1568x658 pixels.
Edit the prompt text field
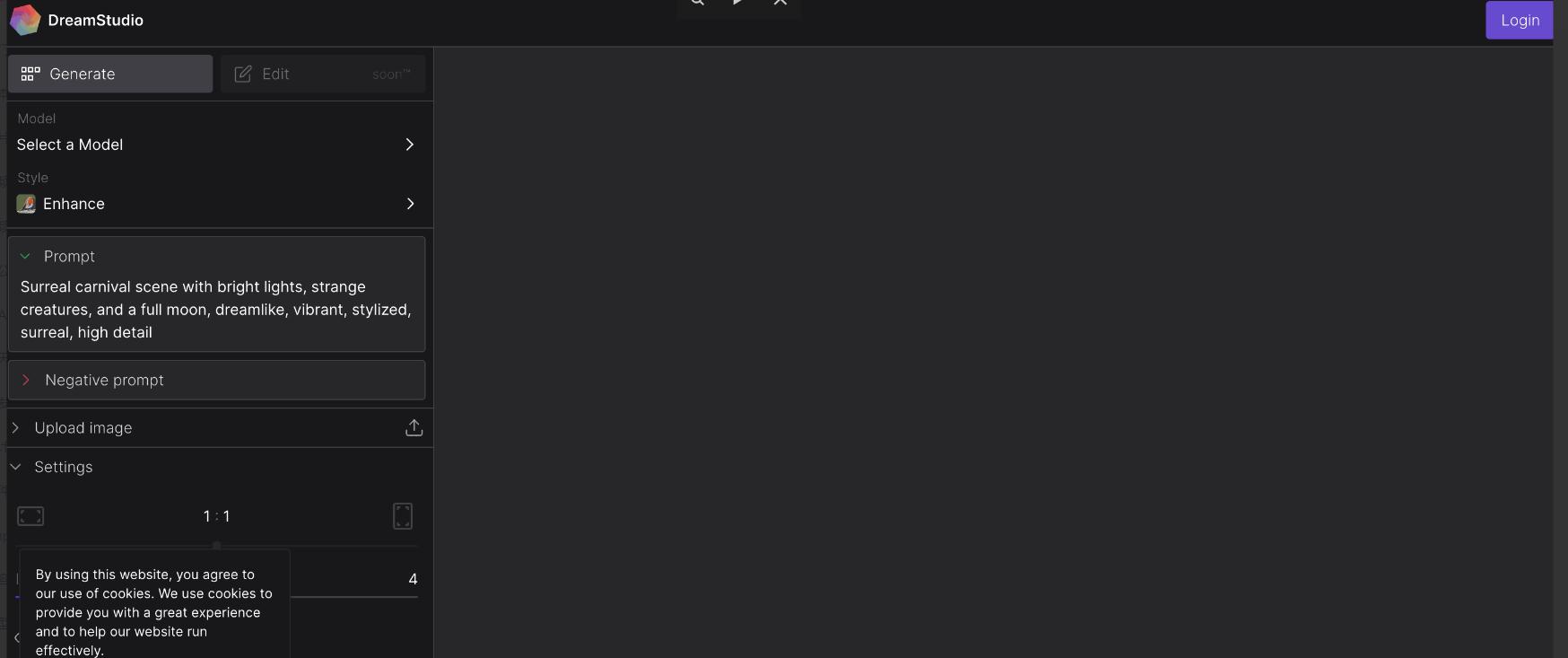tap(215, 310)
